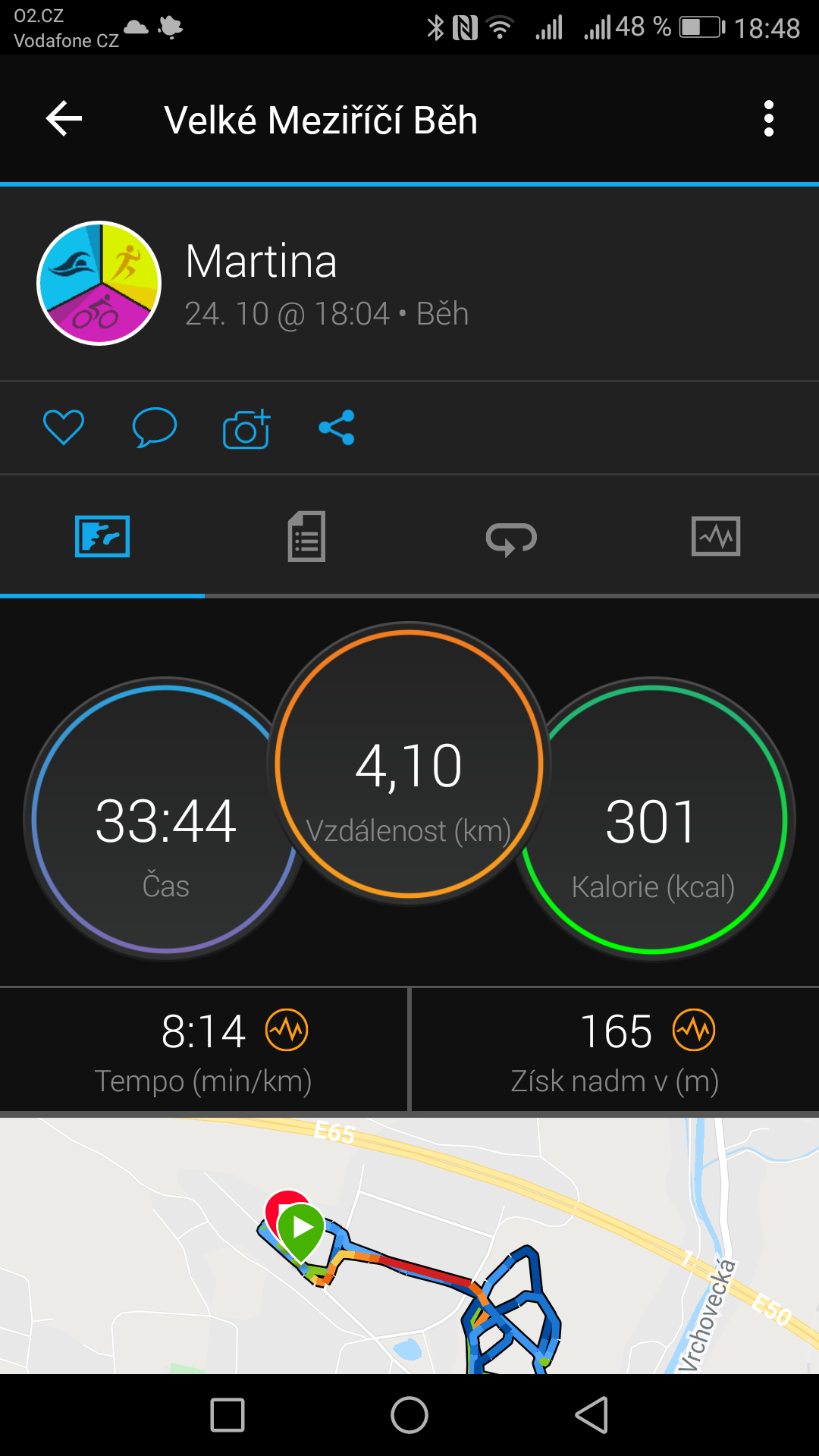819x1456 pixels.
Task: Open the route map
Action: click(x=409, y=1245)
